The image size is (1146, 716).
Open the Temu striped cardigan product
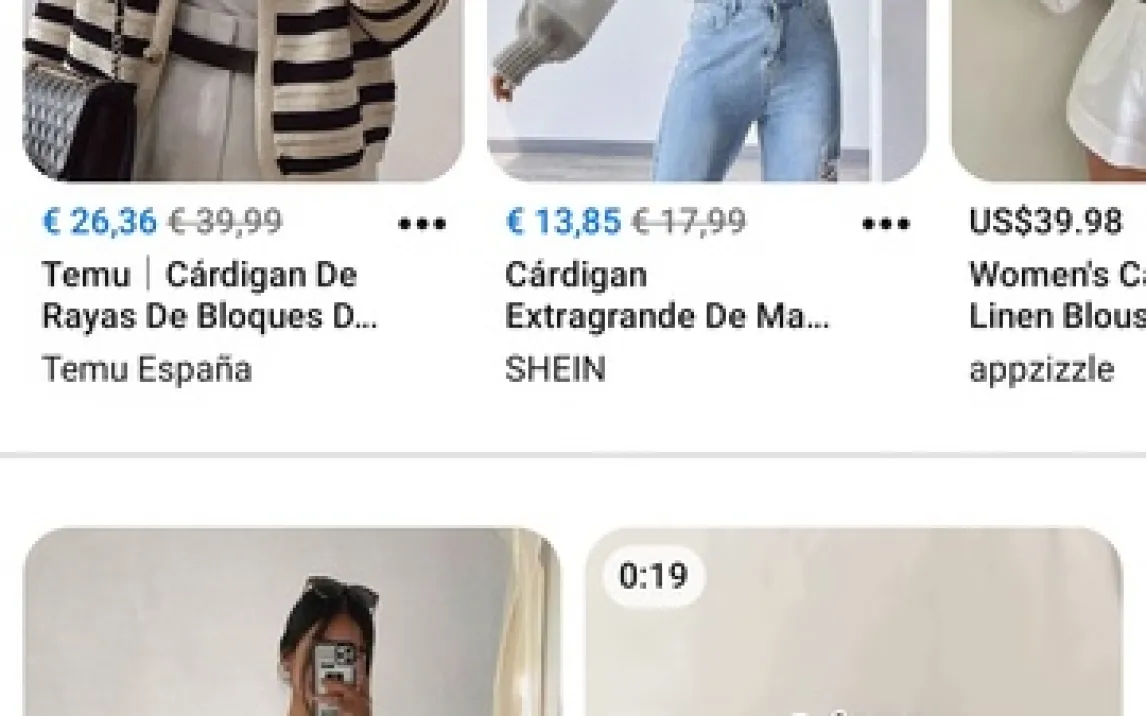242,90
